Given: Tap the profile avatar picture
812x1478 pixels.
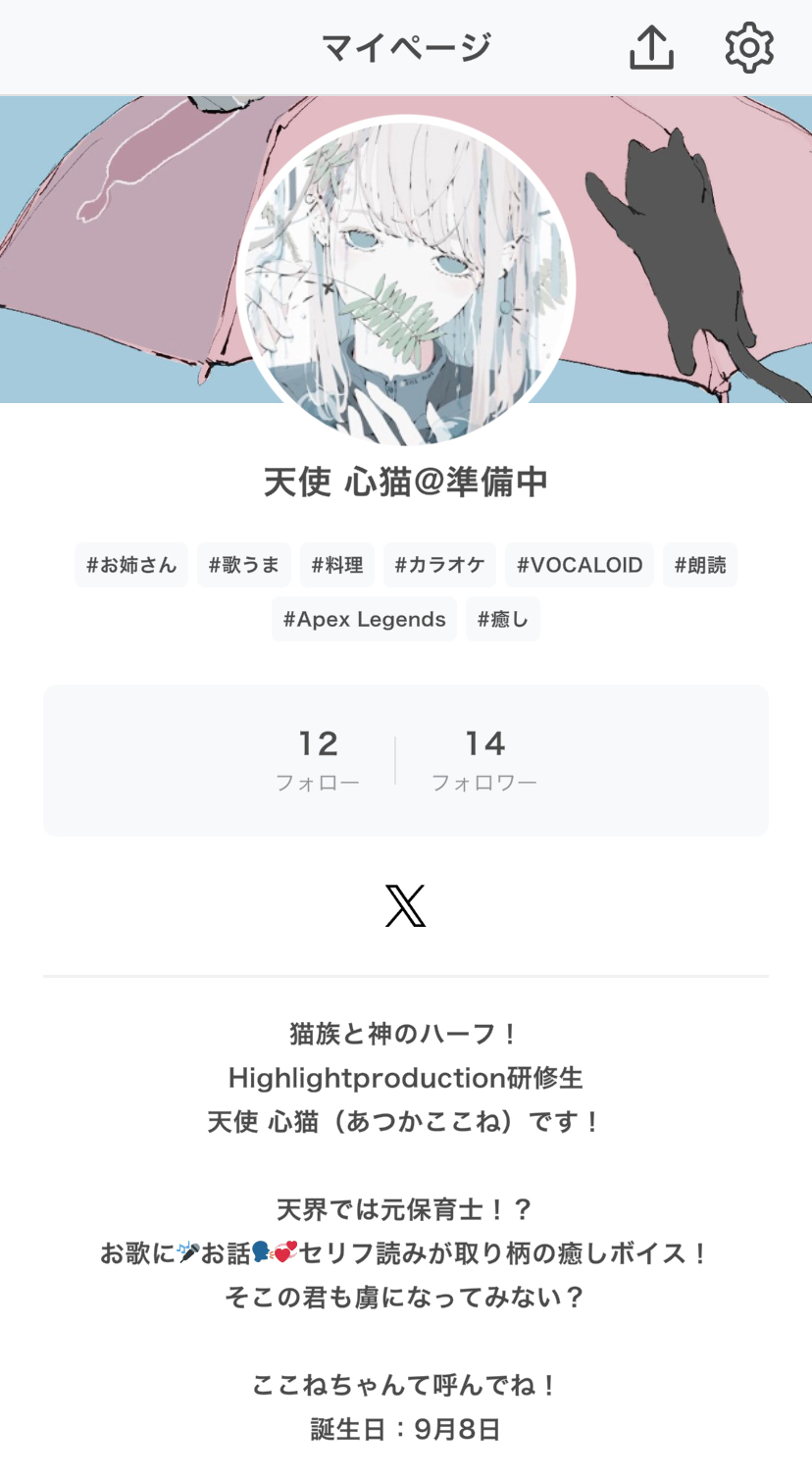Looking at the screenshot, I should click(406, 283).
